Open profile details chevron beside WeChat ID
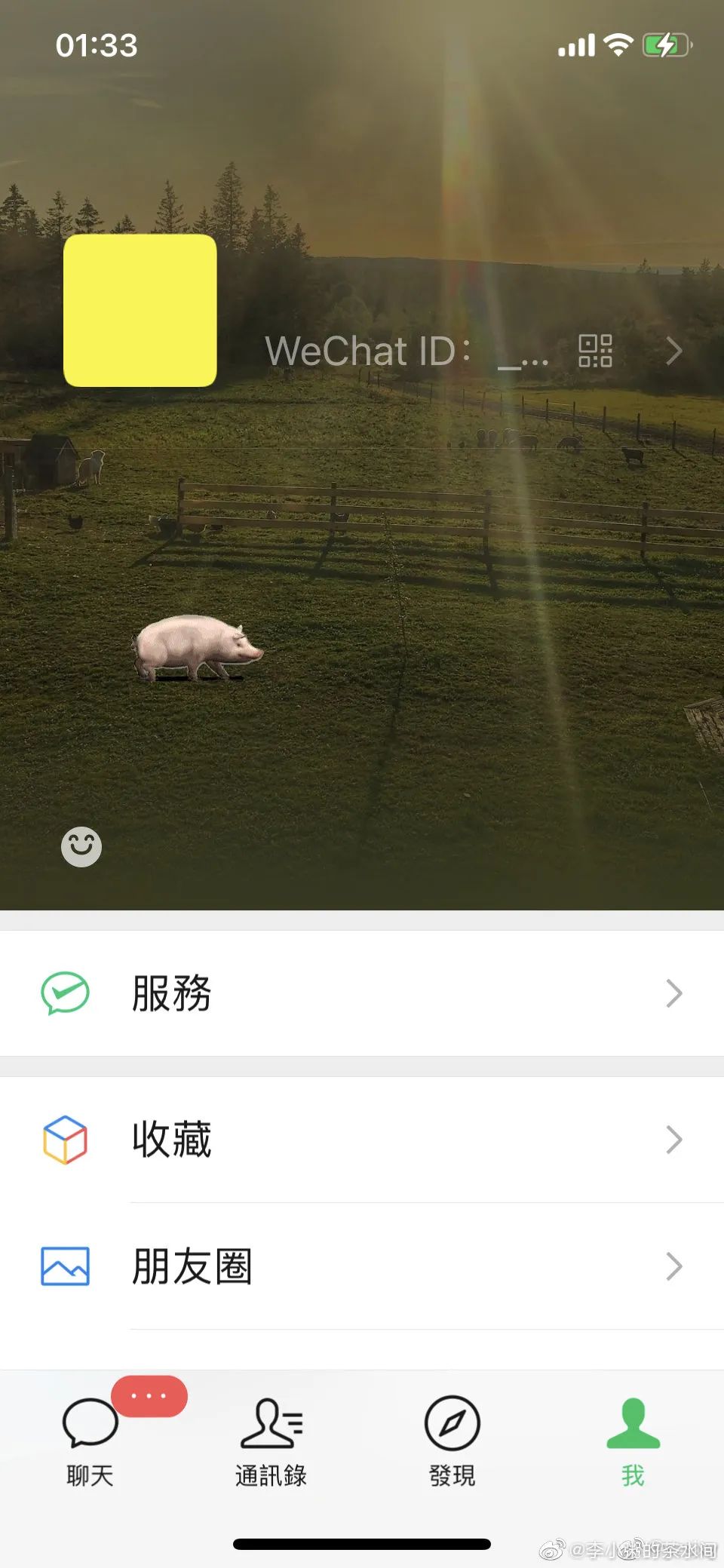 tap(674, 351)
